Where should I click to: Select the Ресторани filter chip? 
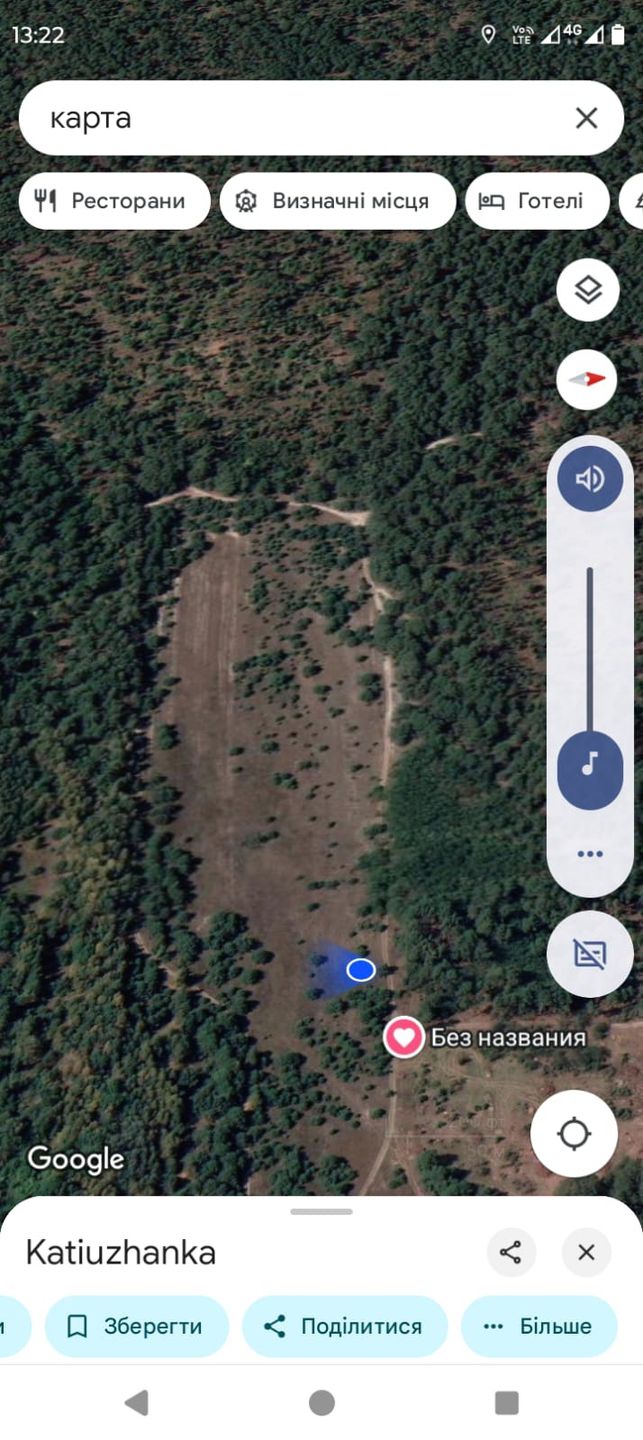point(114,201)
